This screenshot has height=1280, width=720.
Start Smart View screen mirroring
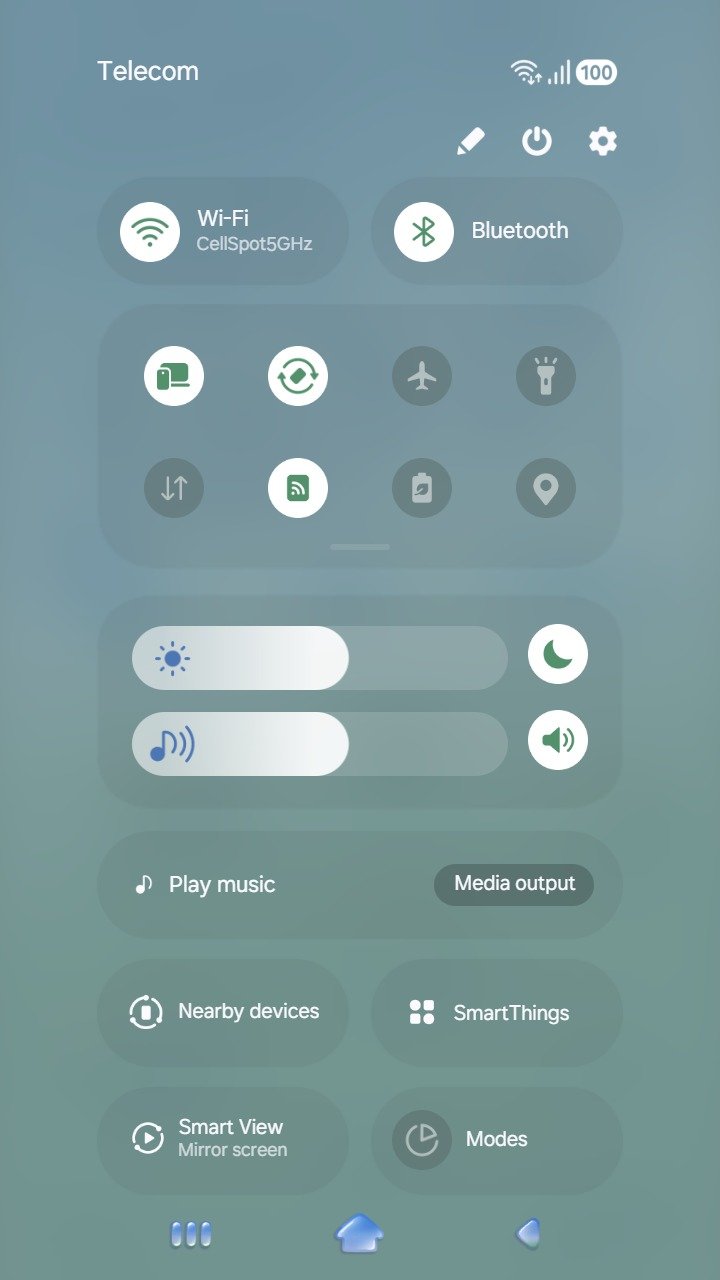click(x=223, y=1138)
